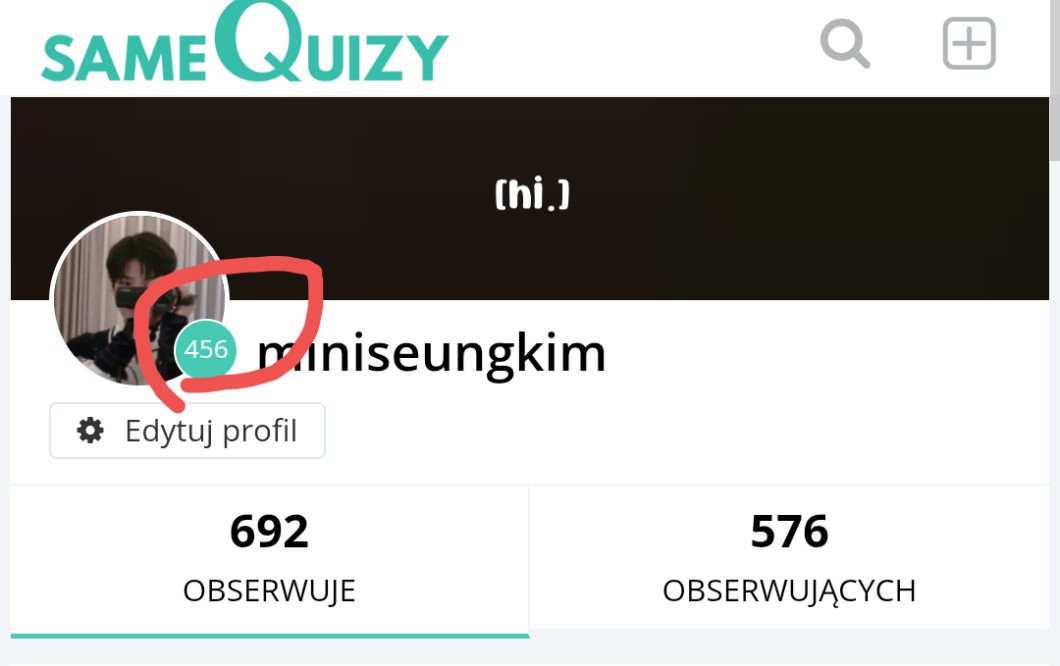This screenshot has height=666, width=1060.
Task: Tap the plus icon to create a quiz
Action: (969, 44)
